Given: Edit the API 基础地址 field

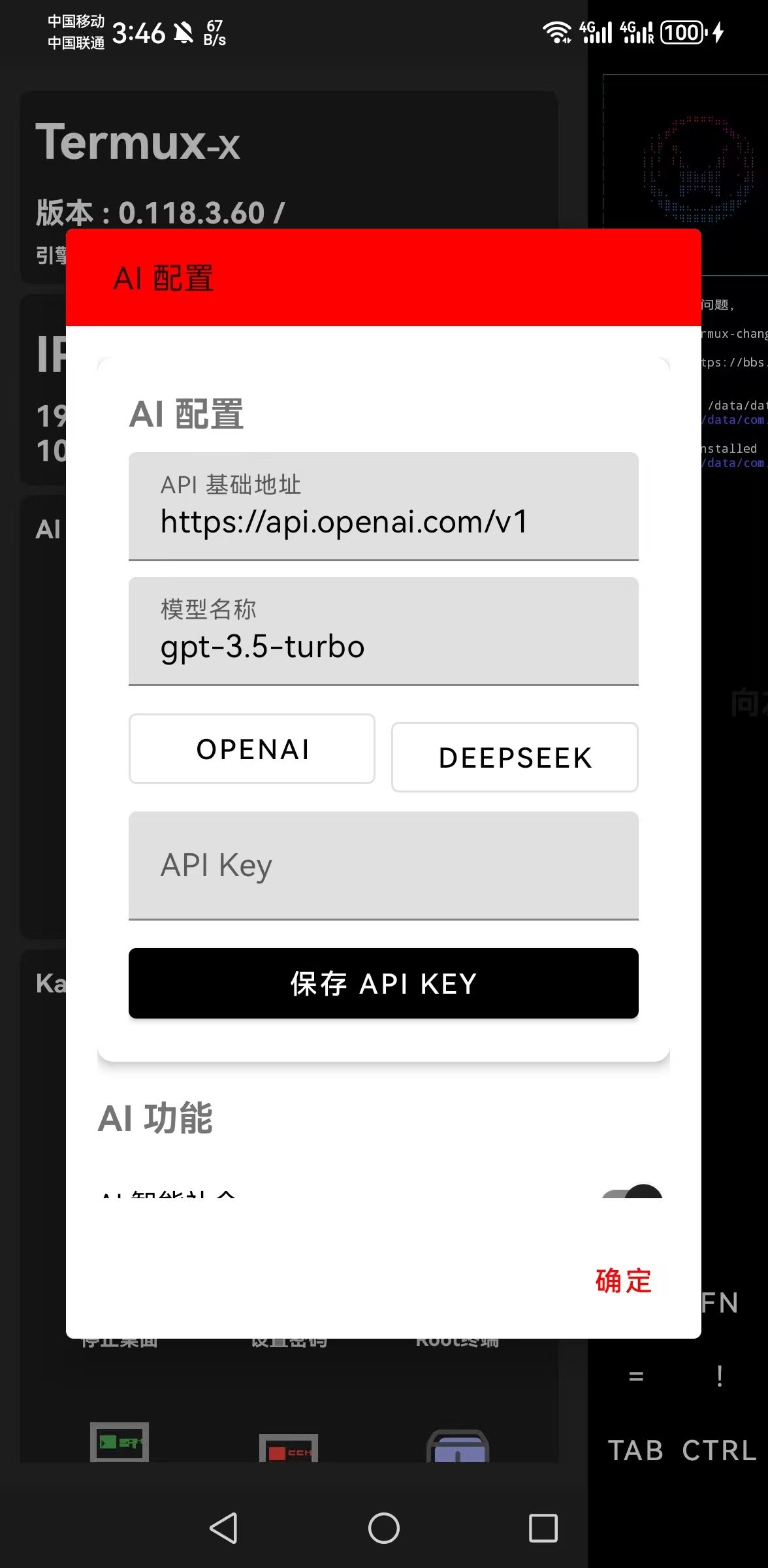Looking at the screenshot, I should [383, 506].
